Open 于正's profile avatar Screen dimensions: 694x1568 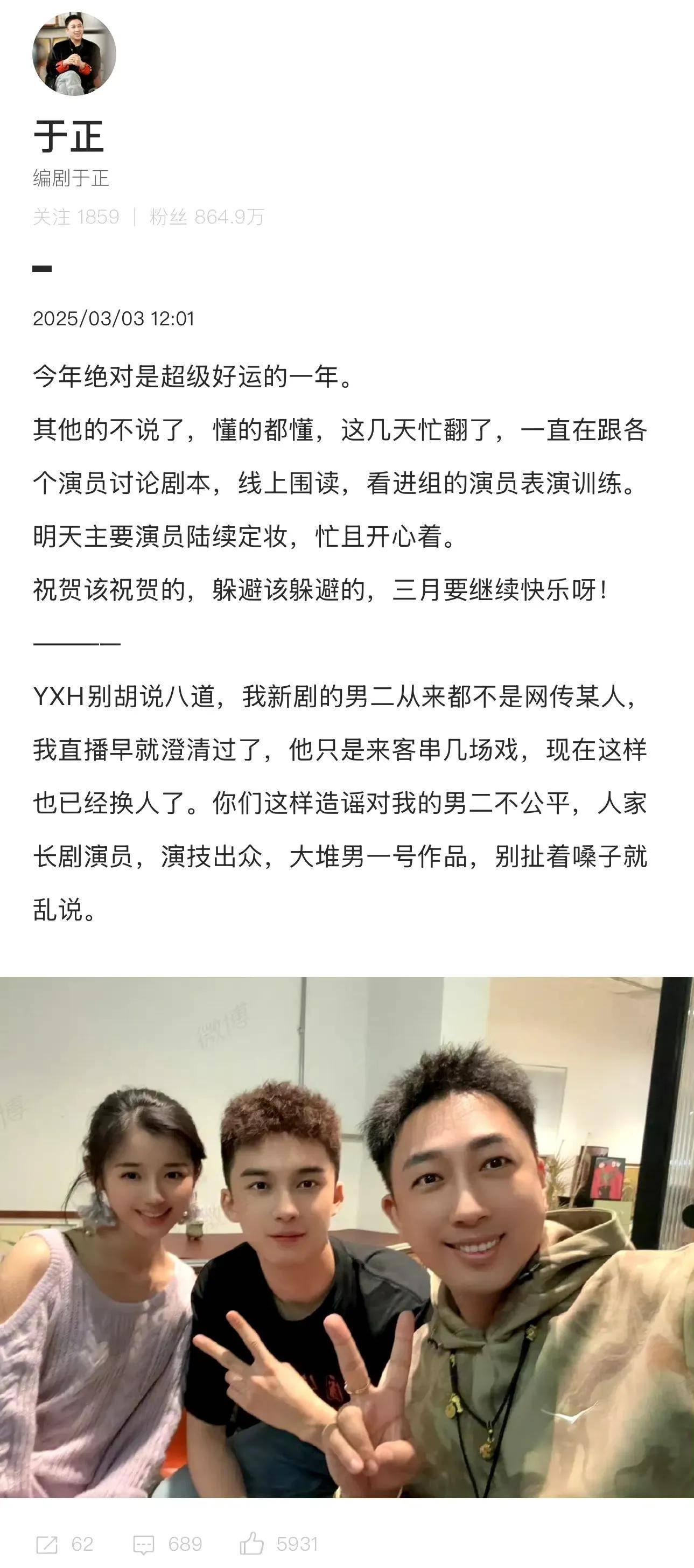74,53
